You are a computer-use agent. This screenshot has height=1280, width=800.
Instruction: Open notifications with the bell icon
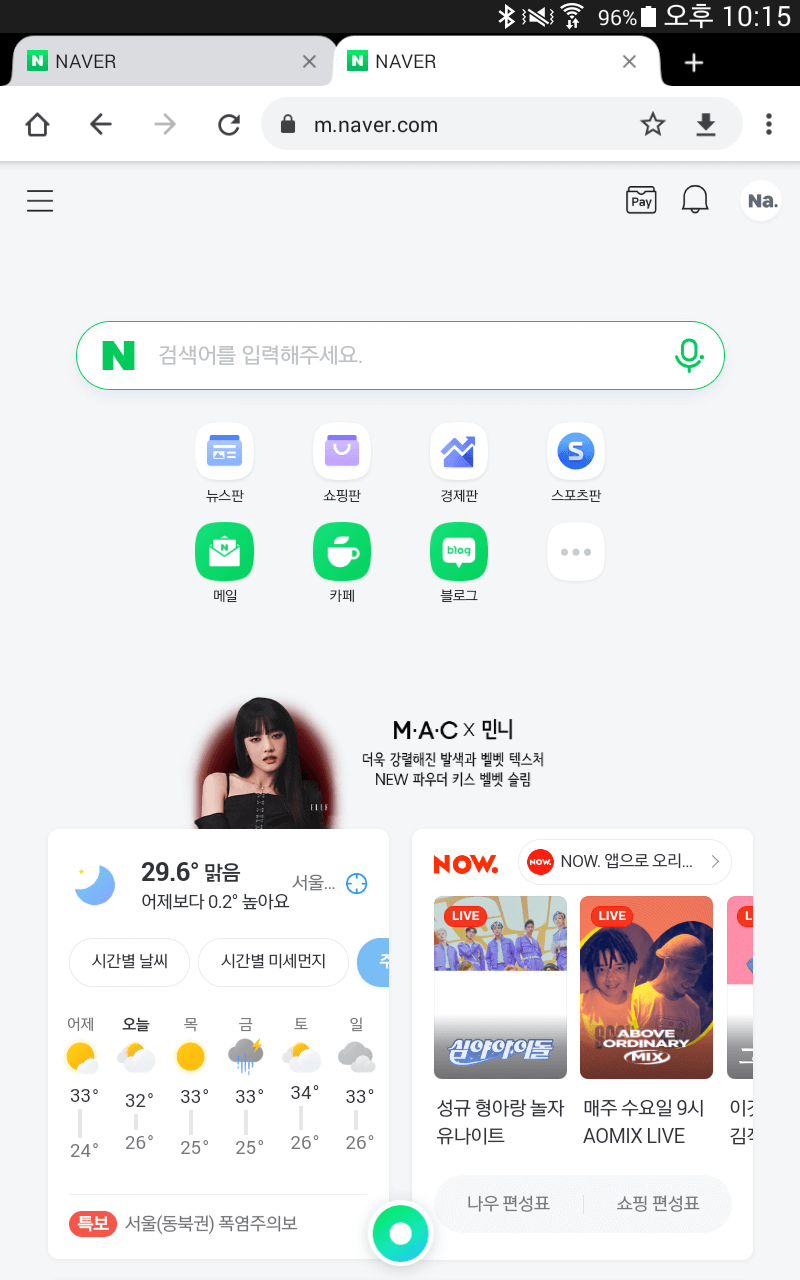(x=695, y=200)
